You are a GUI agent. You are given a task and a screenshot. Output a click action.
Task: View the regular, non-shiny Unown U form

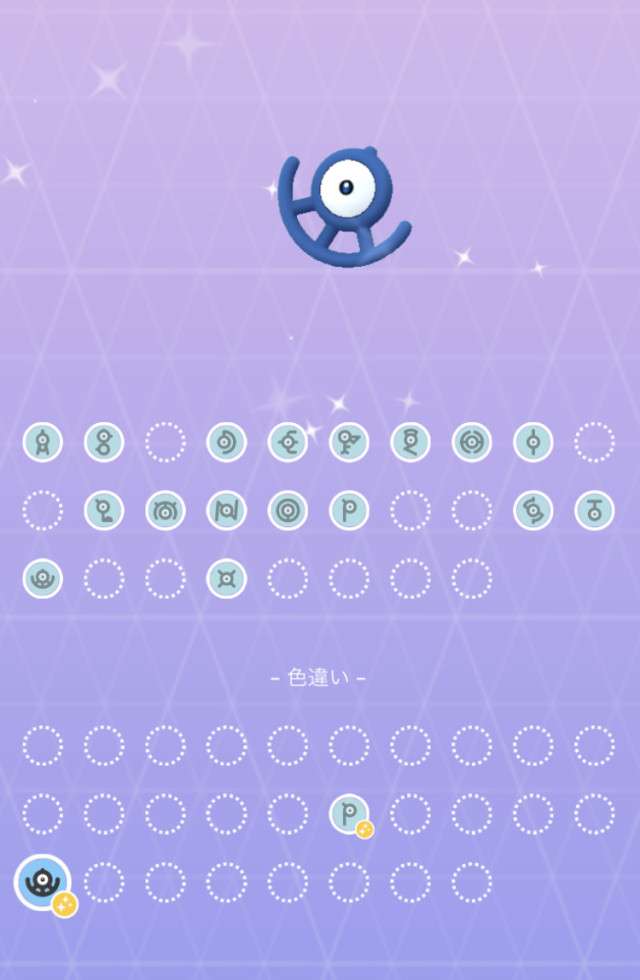pos(43,578)
